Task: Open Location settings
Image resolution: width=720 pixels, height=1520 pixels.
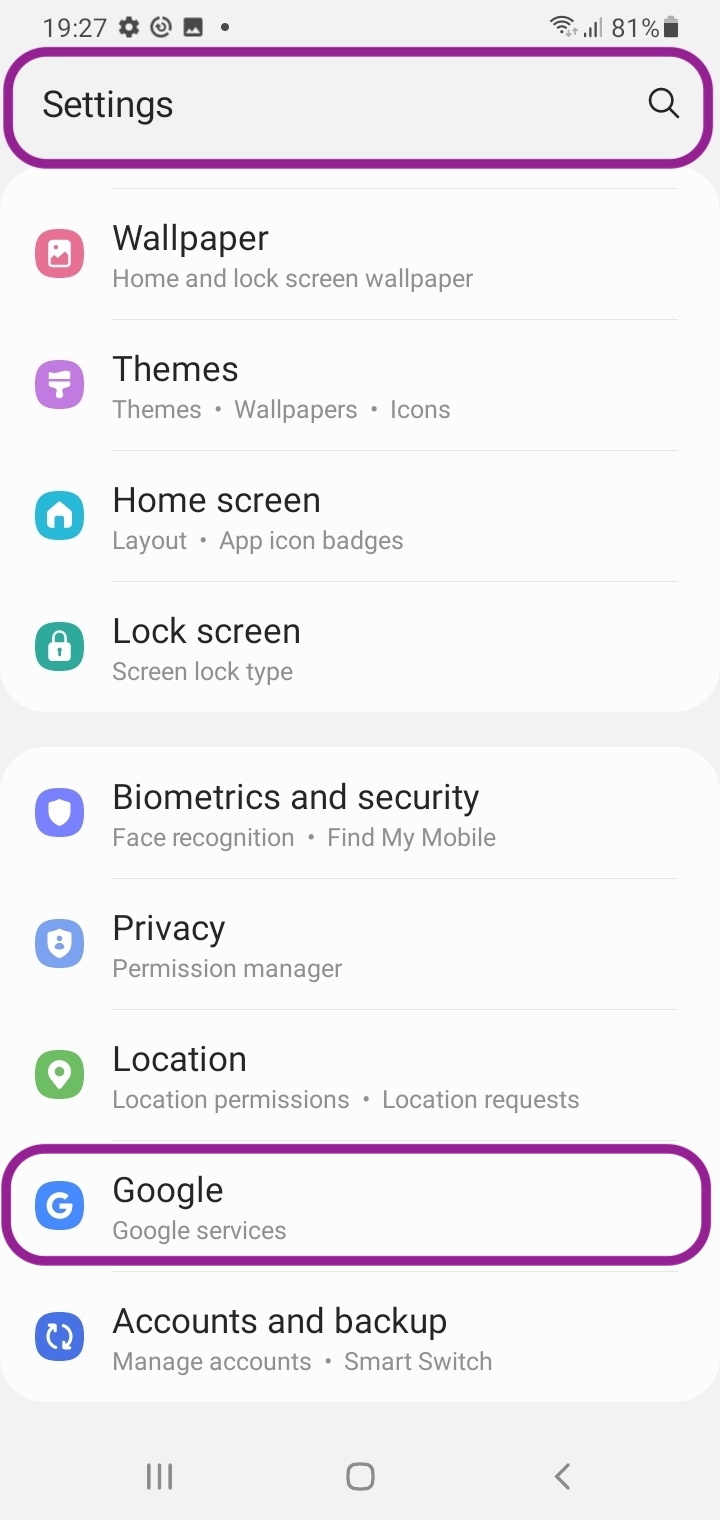Action: click(360, 1076)
